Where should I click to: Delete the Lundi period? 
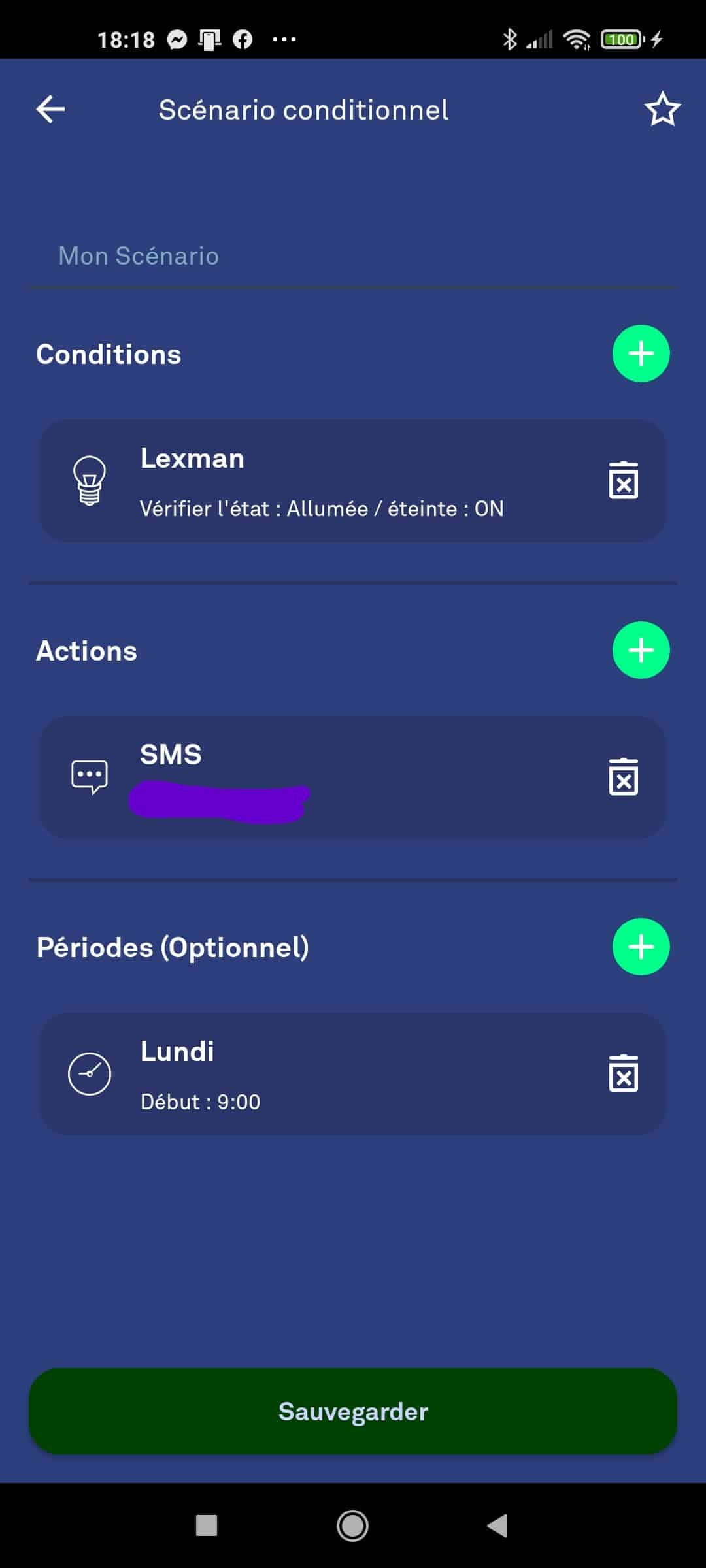[x=623, y=1073]
